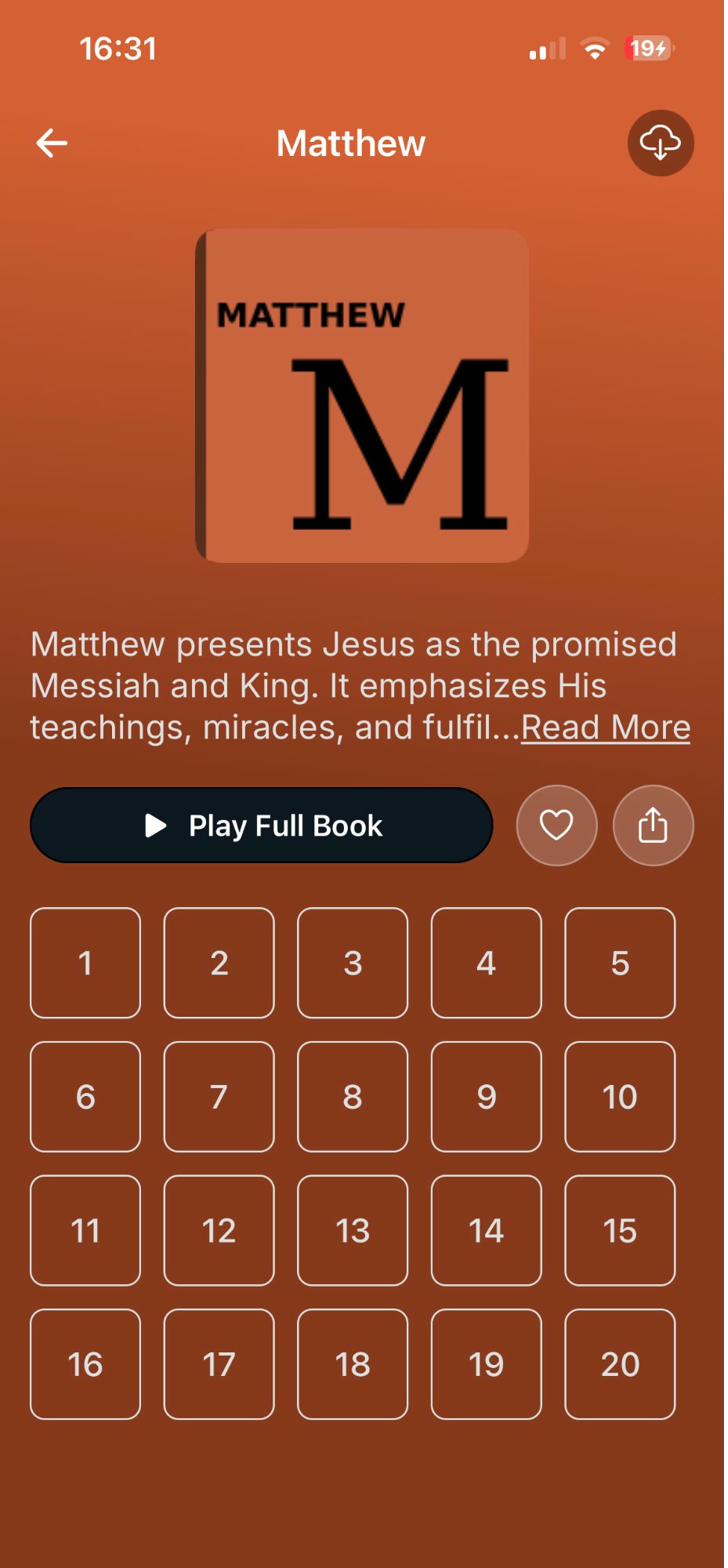Open chapter 1
The image size is (728, 1568).
point(85,963)
